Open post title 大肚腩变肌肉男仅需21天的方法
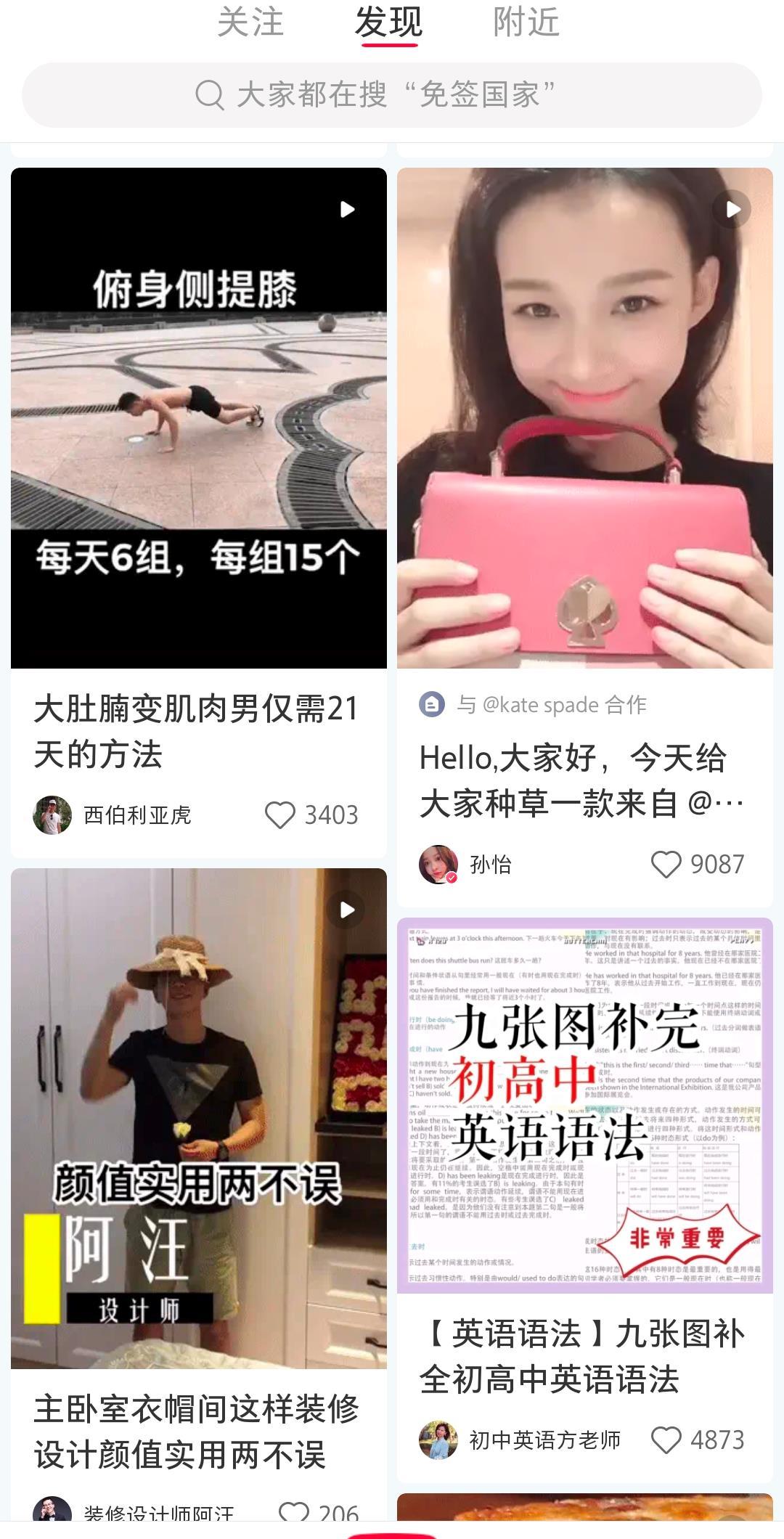Screen dimensions: 784x1539 tap(196, 731)
